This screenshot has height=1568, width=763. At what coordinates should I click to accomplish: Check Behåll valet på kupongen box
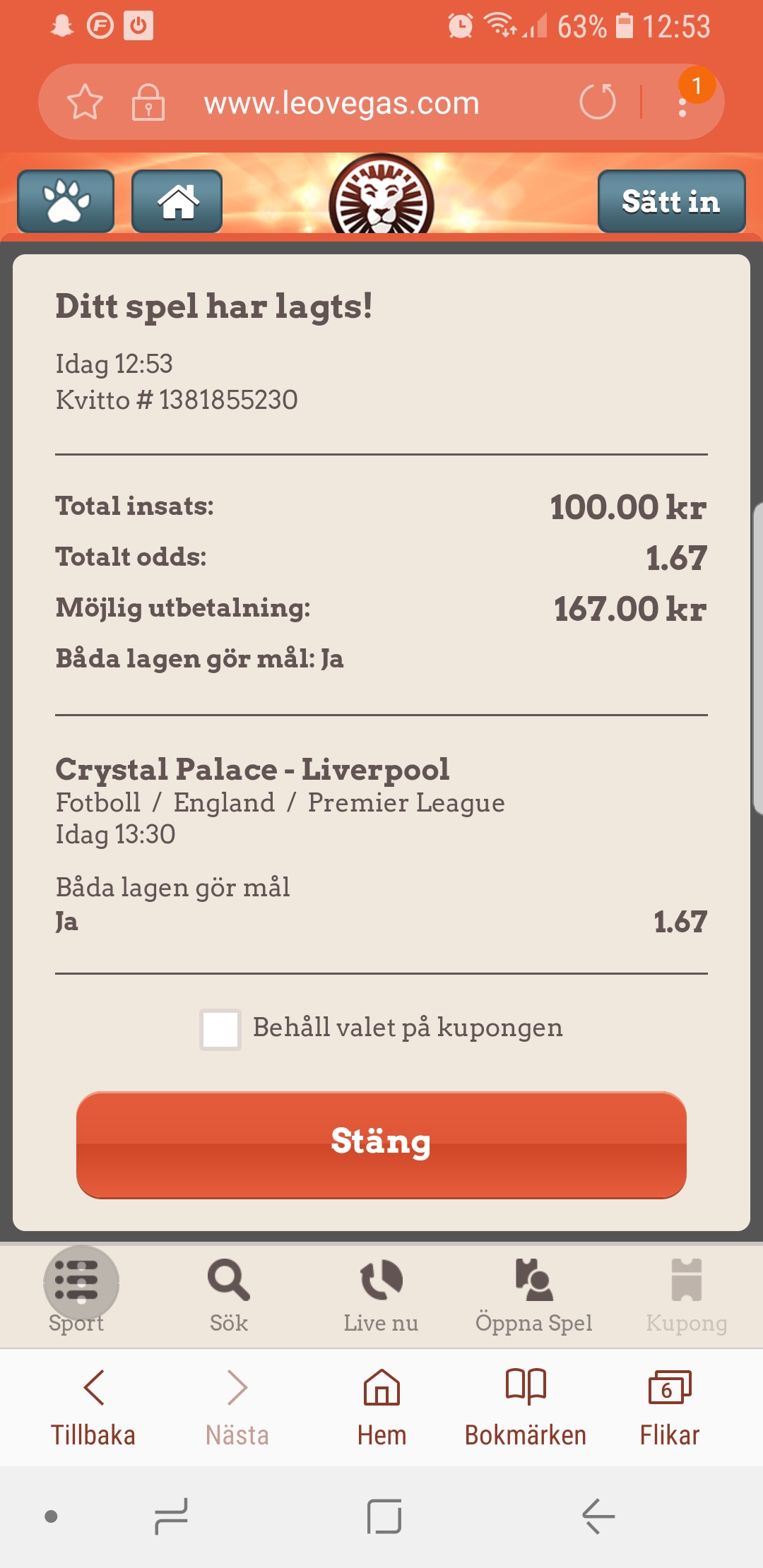click(x=220, y=1029)
